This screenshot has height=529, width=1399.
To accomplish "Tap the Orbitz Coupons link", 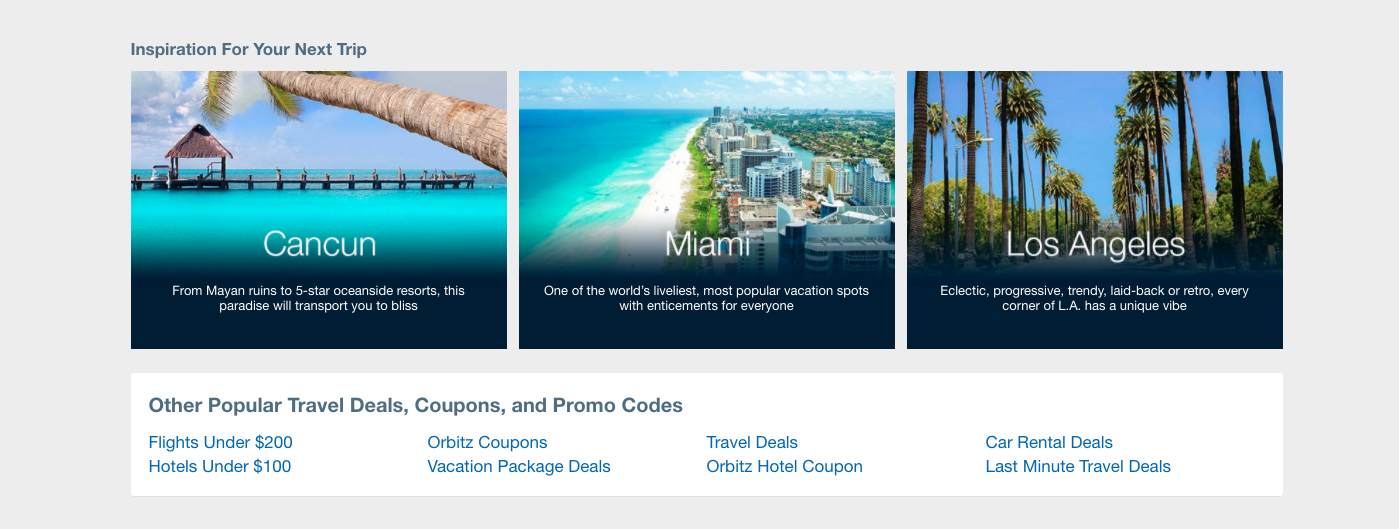I will point(487,442).
